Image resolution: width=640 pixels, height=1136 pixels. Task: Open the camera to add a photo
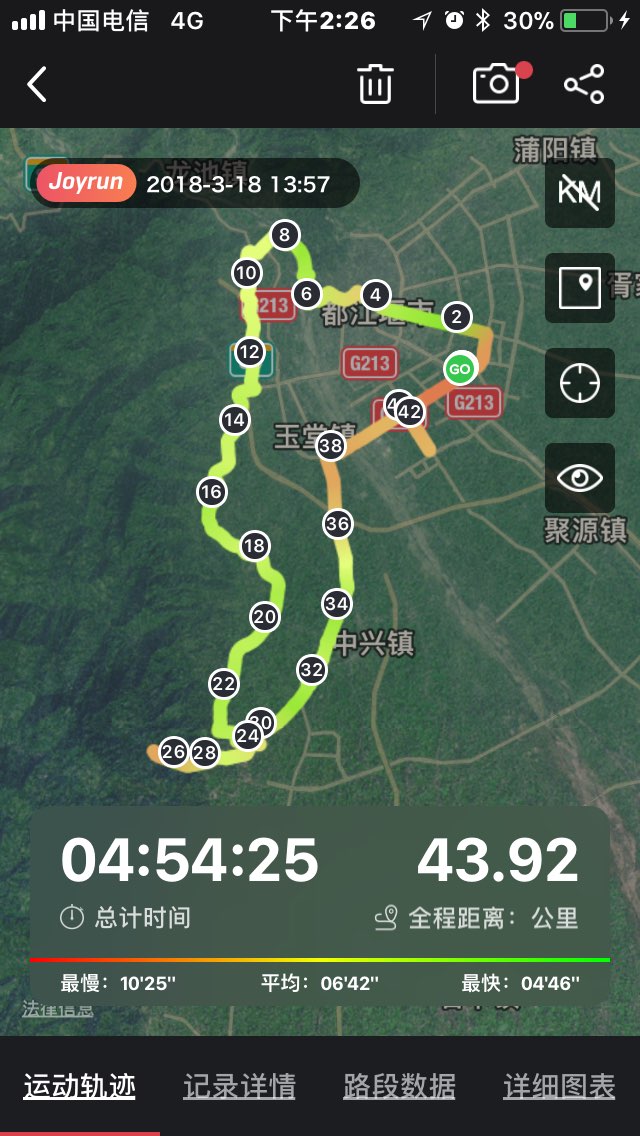[497, 85]
